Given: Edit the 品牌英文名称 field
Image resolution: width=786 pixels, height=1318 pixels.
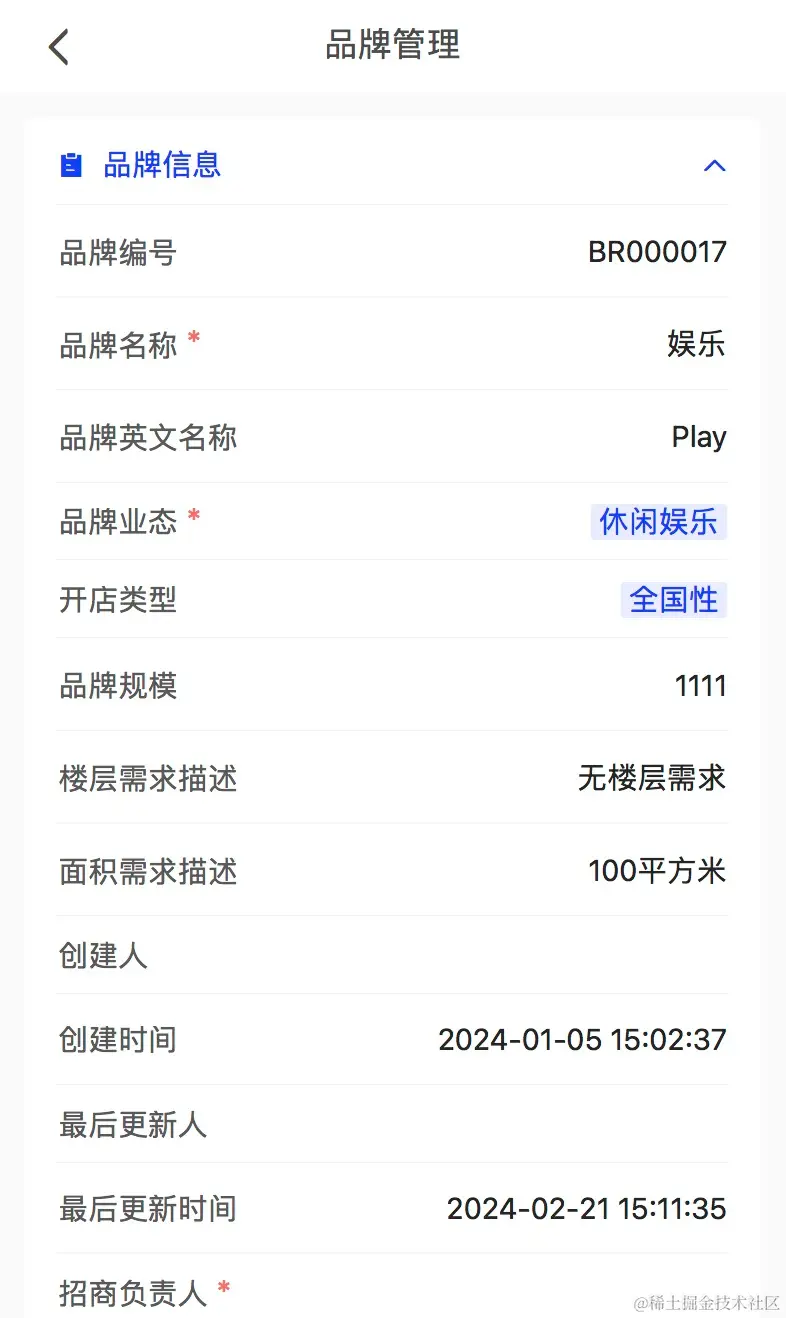Looking at the screenshot, I should [x=698, y=437].
